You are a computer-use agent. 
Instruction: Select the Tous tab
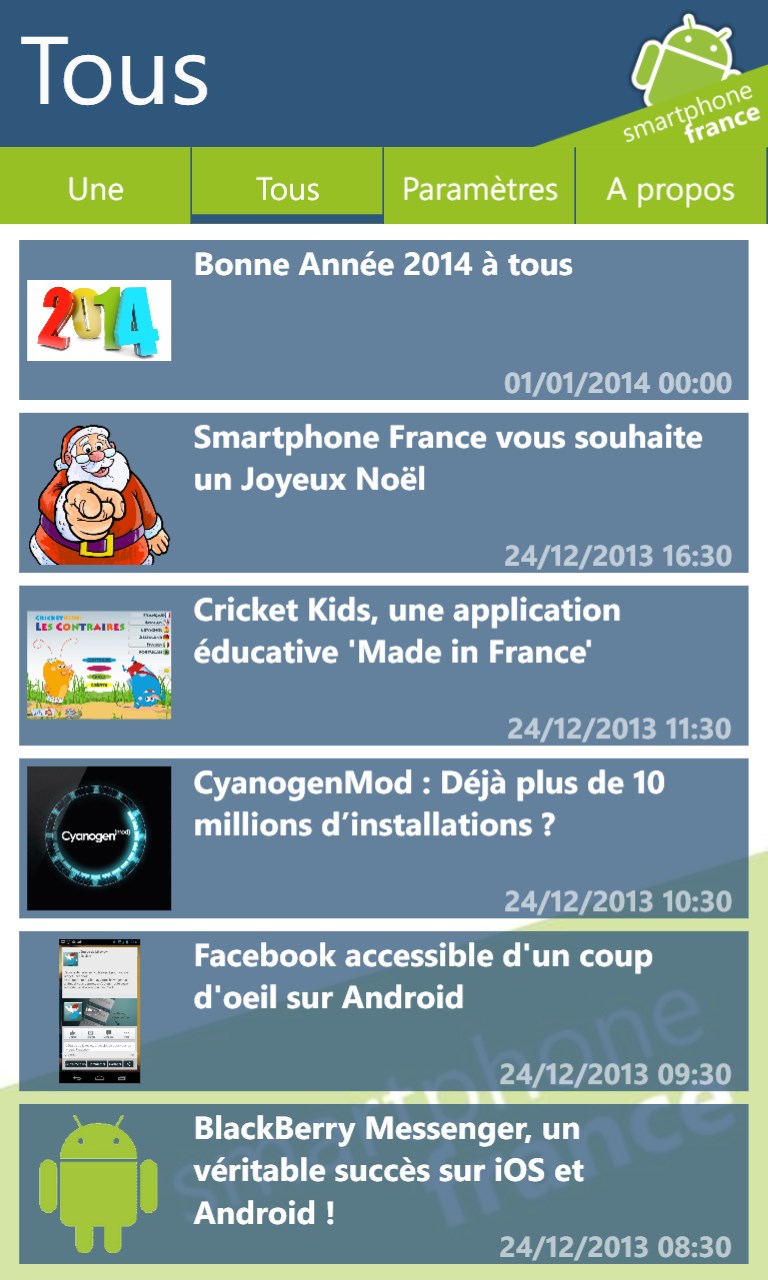point(287,187)
